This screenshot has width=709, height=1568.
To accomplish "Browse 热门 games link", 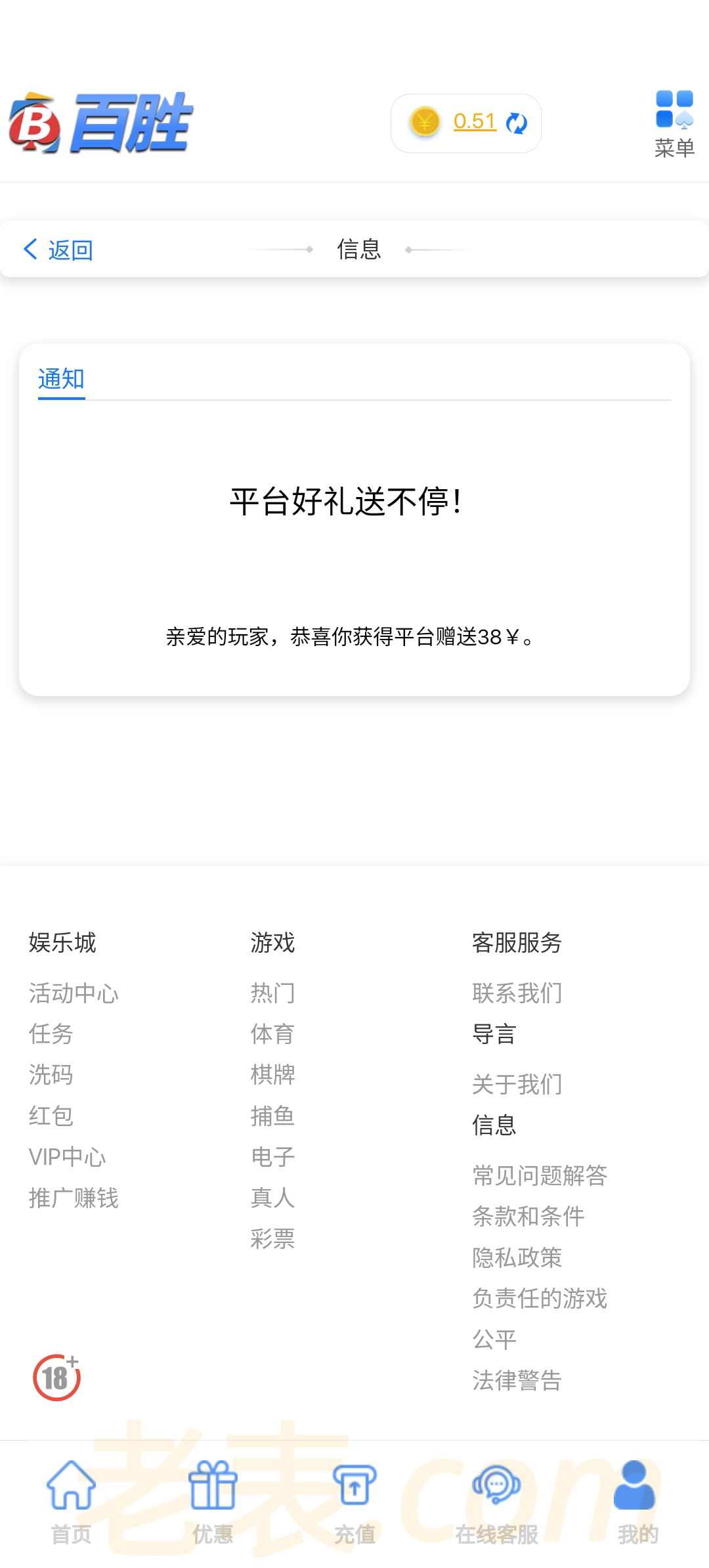I will 272,993.
